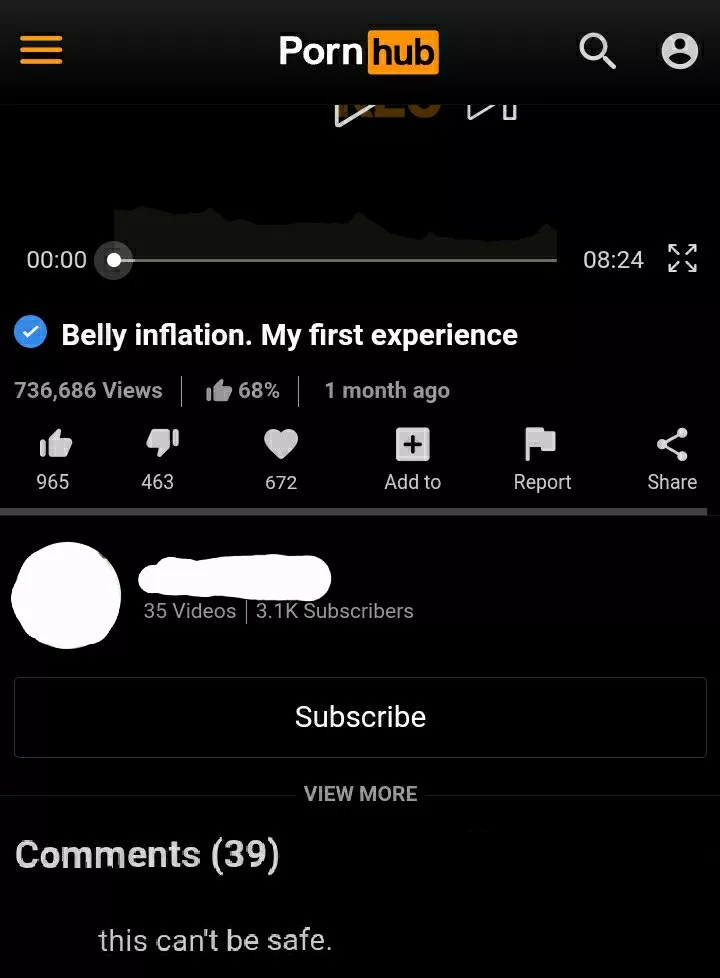The image size is (720, 978).
Task: Like the video with thumbs up
Action: (54, 444)
